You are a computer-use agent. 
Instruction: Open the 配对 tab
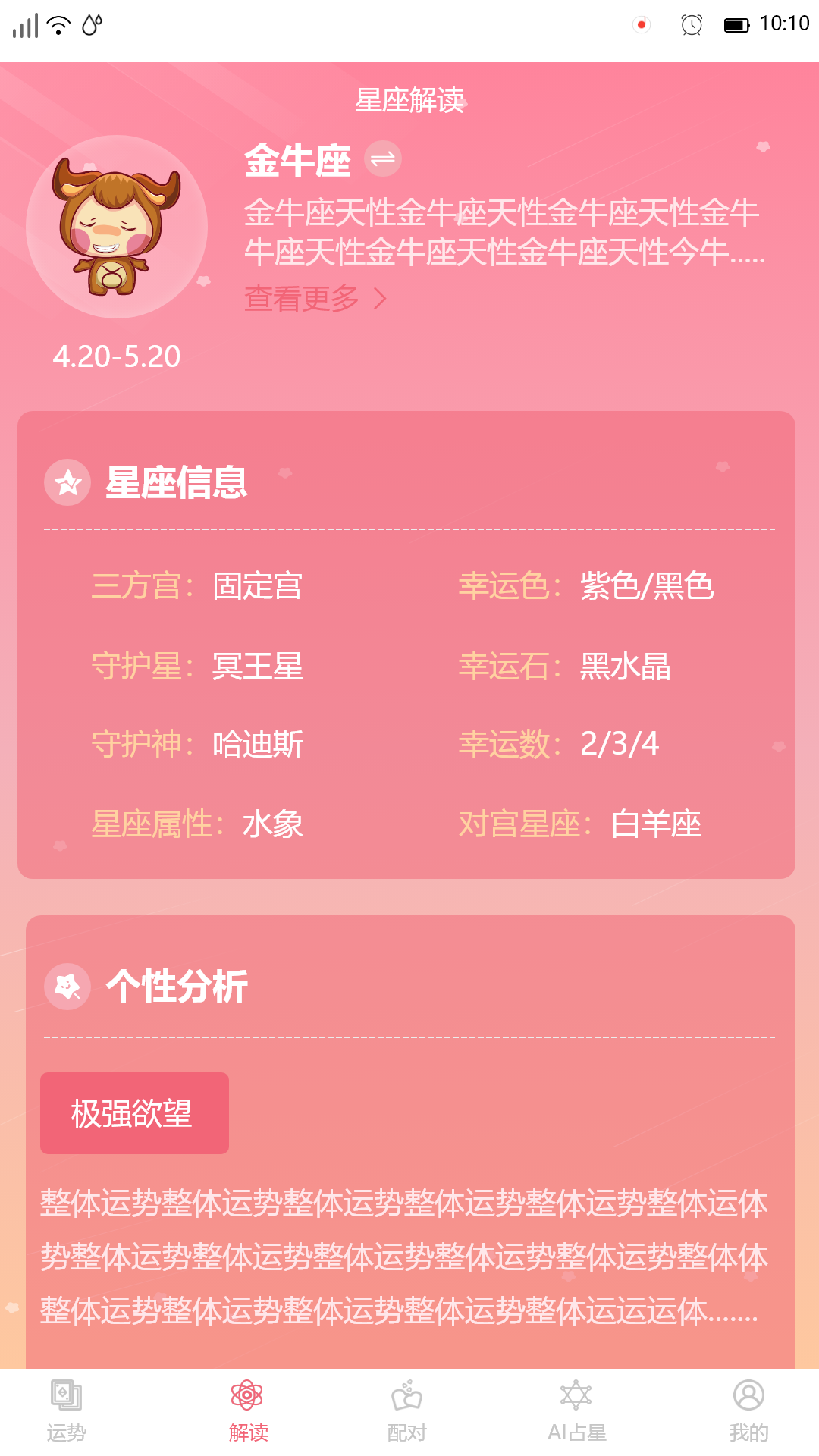pyautogui.click(x=407, y=1410)
